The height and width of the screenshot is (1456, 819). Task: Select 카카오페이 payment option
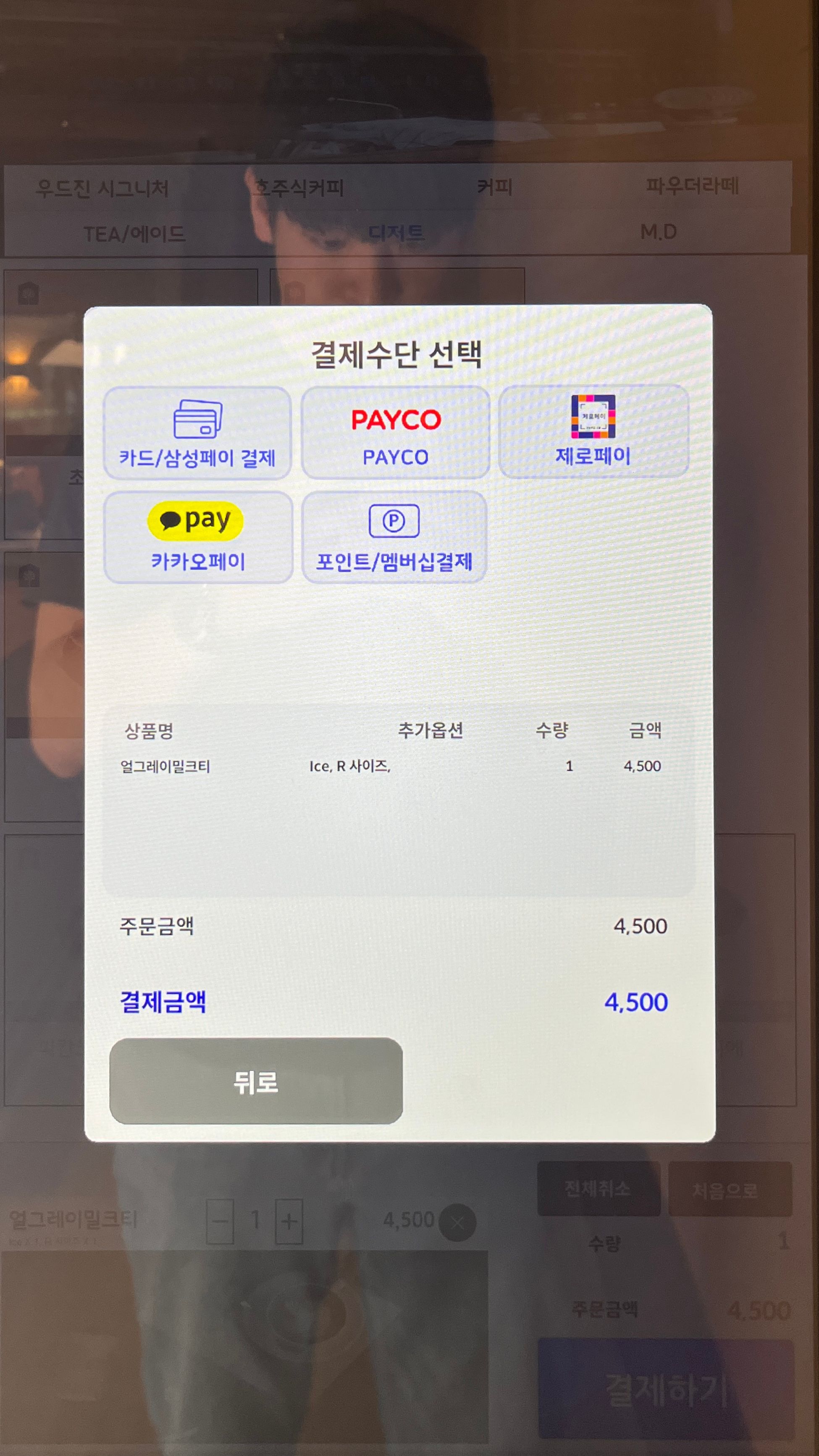click(x=198, y=538)
